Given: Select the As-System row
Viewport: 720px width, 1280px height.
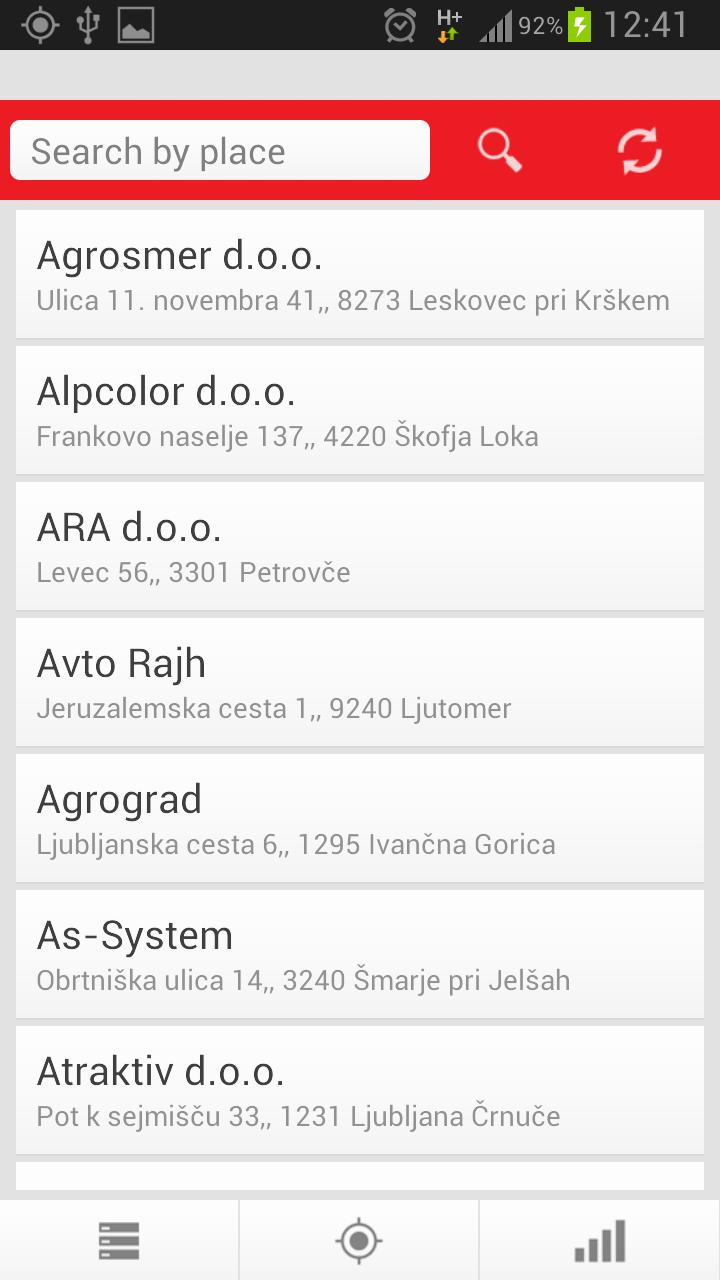Looking at the screenshot, I should click(360, 954).
